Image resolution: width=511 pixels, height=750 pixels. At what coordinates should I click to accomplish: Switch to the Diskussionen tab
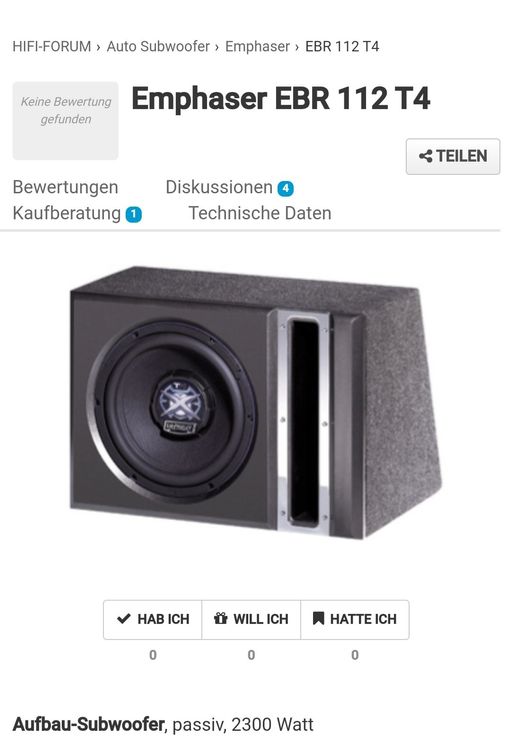coord(230,187)
